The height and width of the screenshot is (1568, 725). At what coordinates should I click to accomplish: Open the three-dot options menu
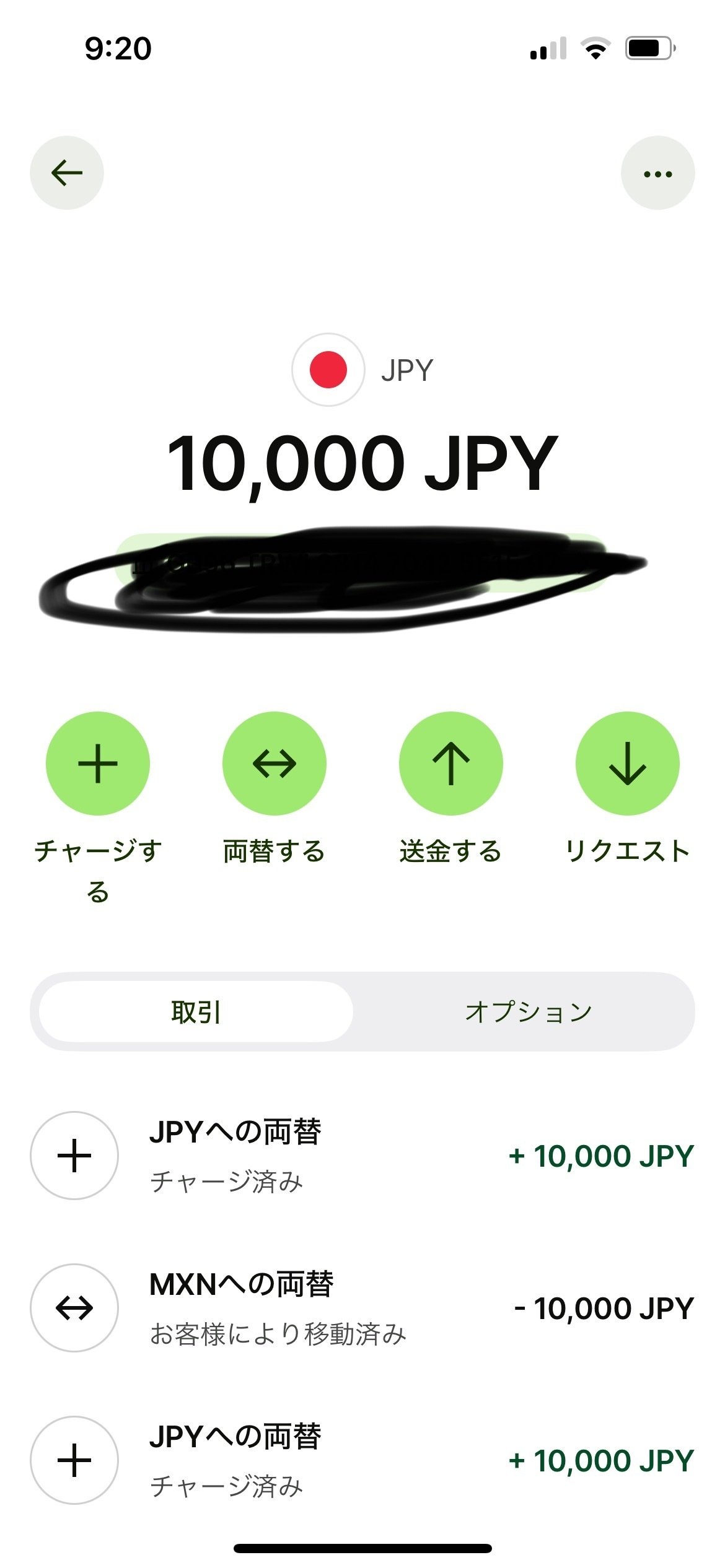click(x=658, y=172)
